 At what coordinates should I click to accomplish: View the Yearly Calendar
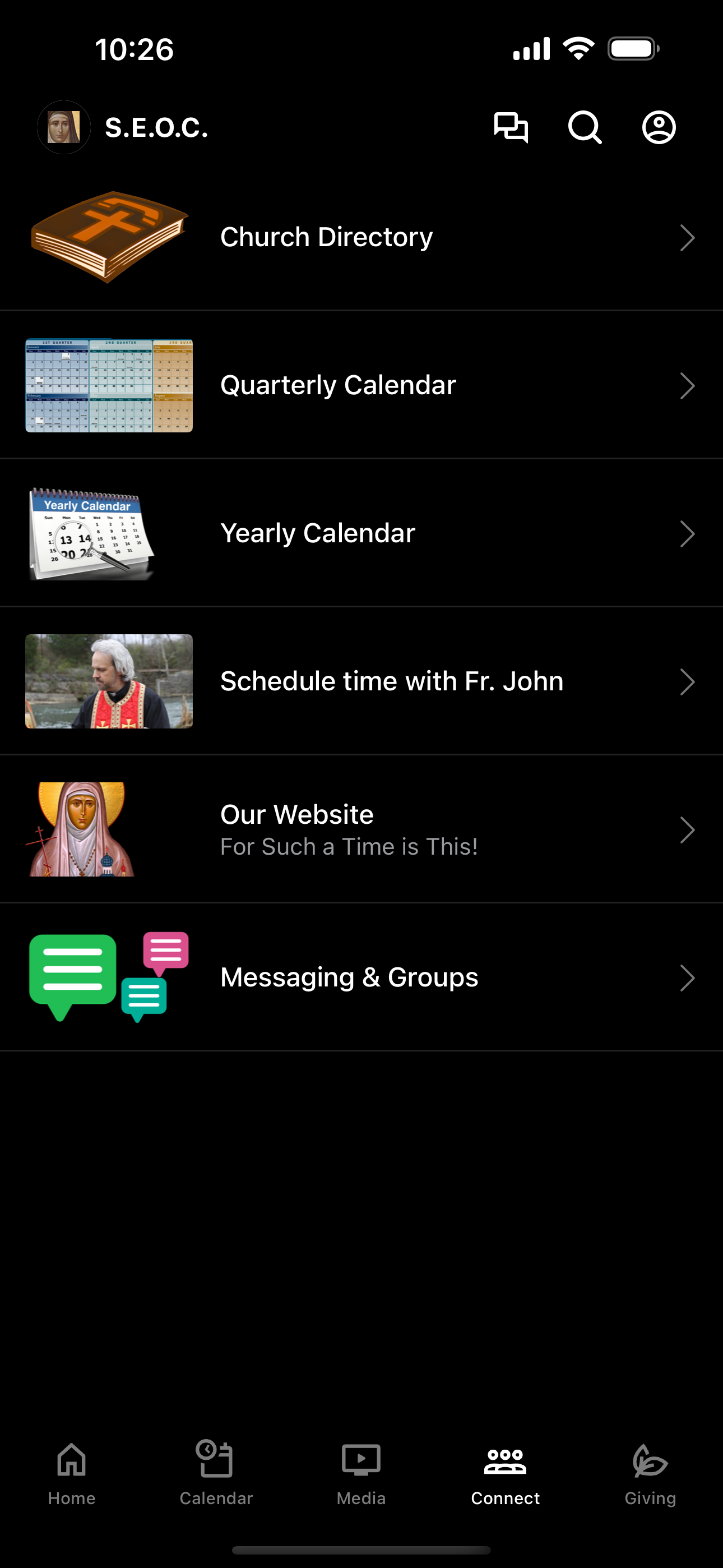(361, 533)
